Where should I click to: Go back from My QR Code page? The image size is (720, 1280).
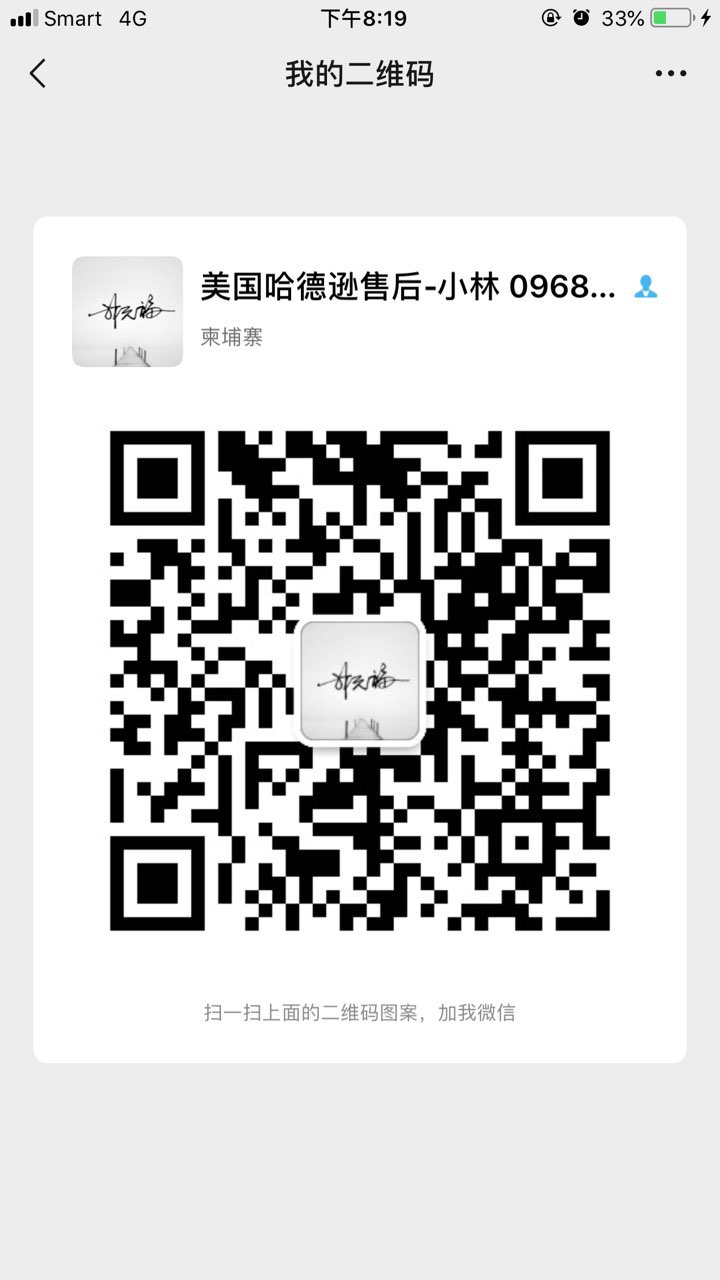[x=38, y=73]
